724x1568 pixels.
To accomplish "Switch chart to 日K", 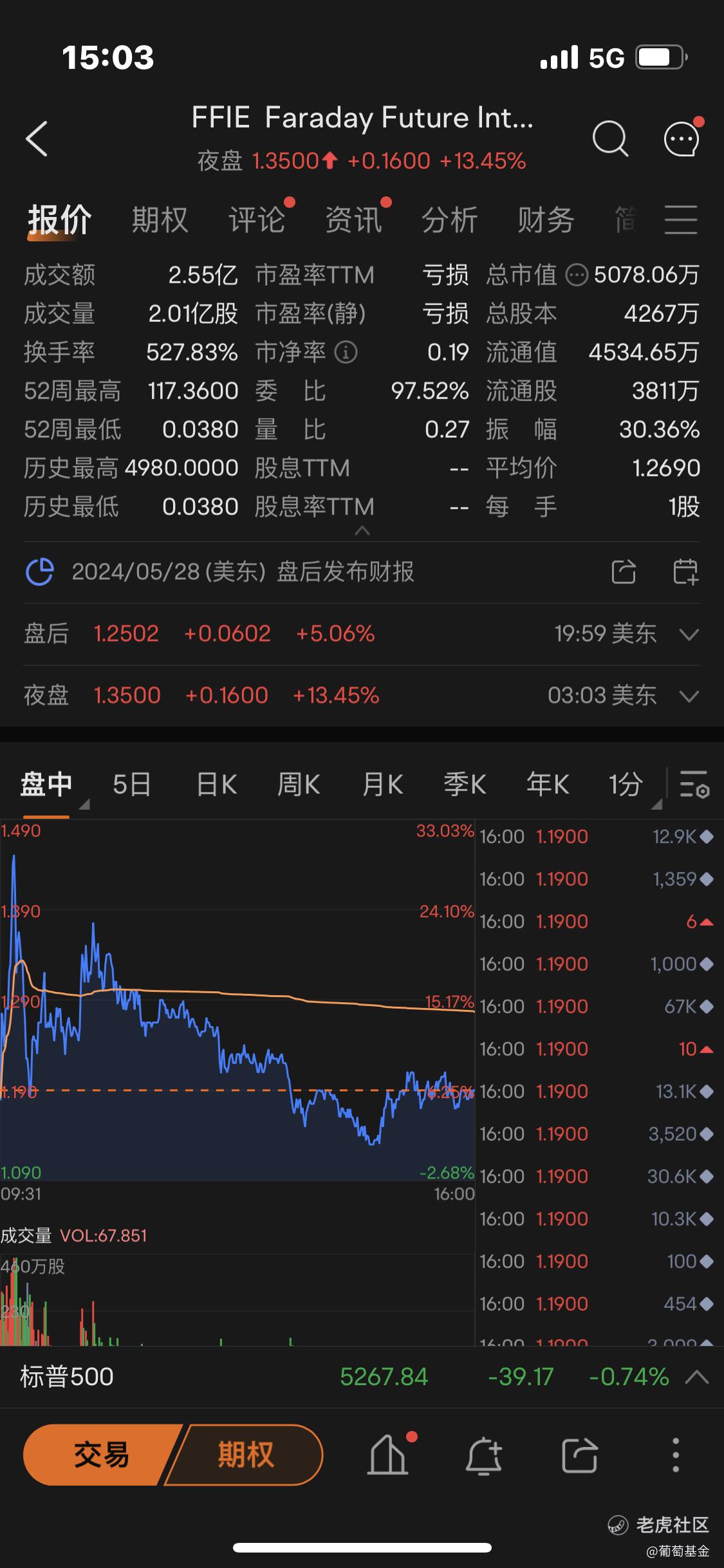I will point(216,785).
